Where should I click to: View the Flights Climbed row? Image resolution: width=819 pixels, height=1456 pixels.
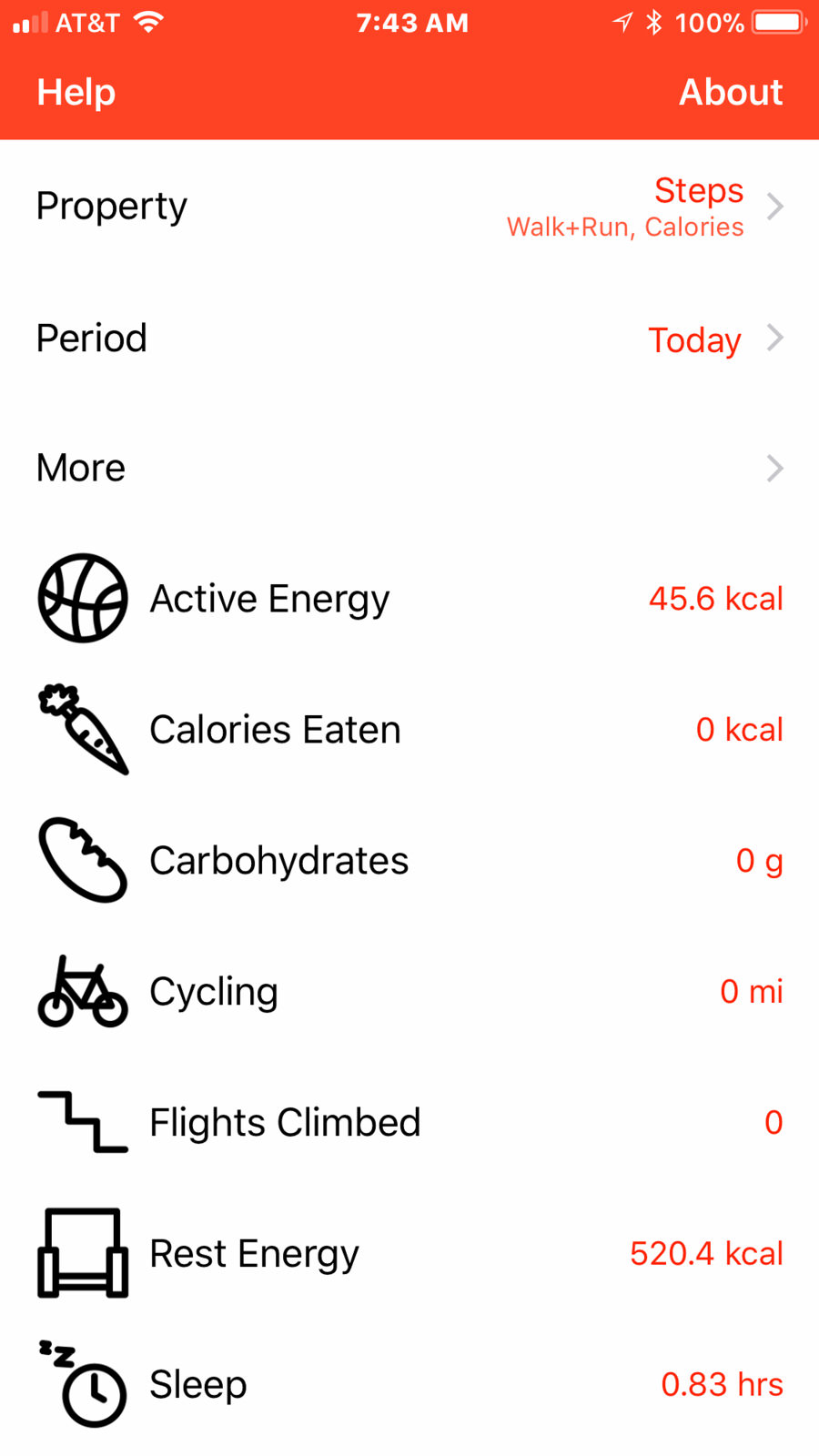click(409, 1123)
